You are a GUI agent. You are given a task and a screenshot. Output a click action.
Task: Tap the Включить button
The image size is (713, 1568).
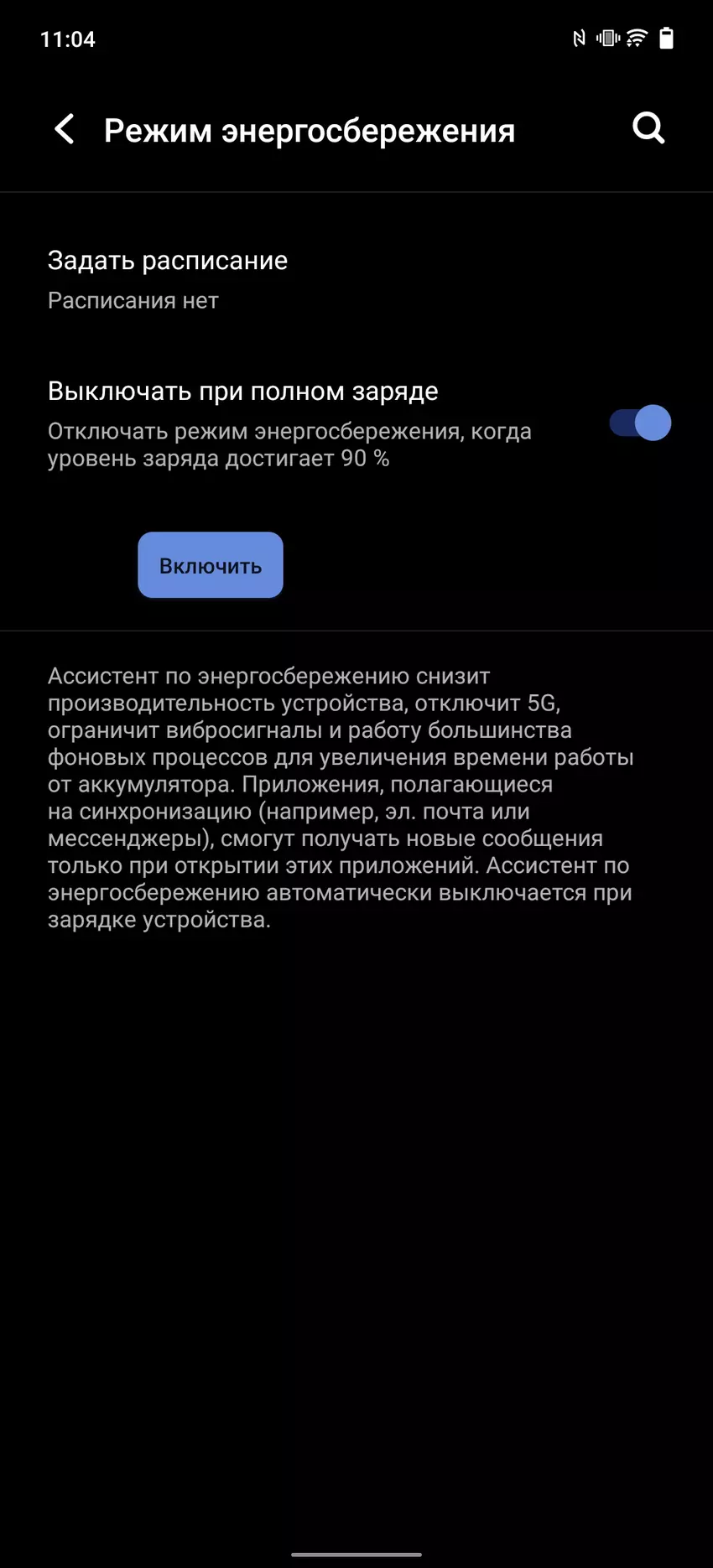pyautogui.click(x=211, y=565)
